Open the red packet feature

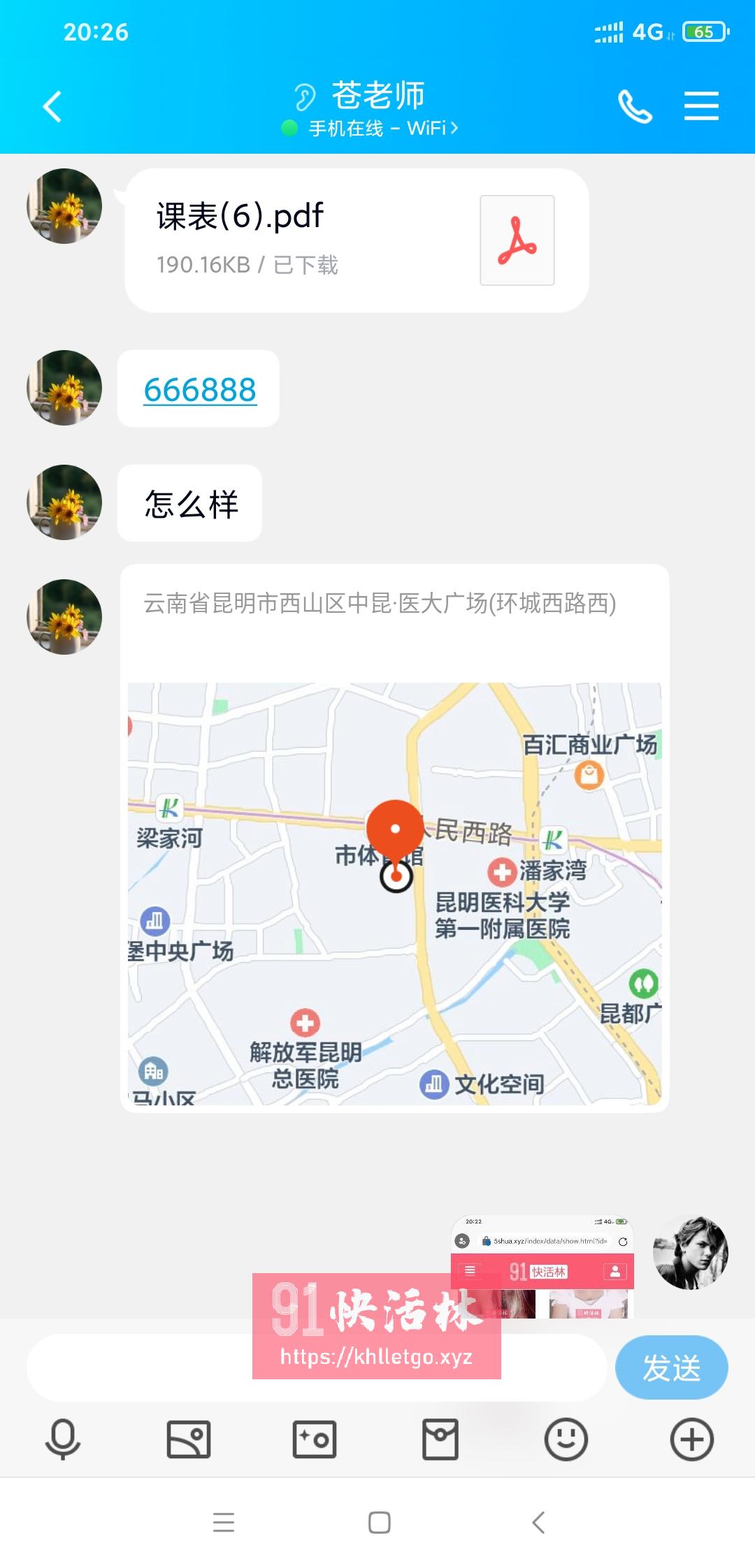(x=440, y=1439)
